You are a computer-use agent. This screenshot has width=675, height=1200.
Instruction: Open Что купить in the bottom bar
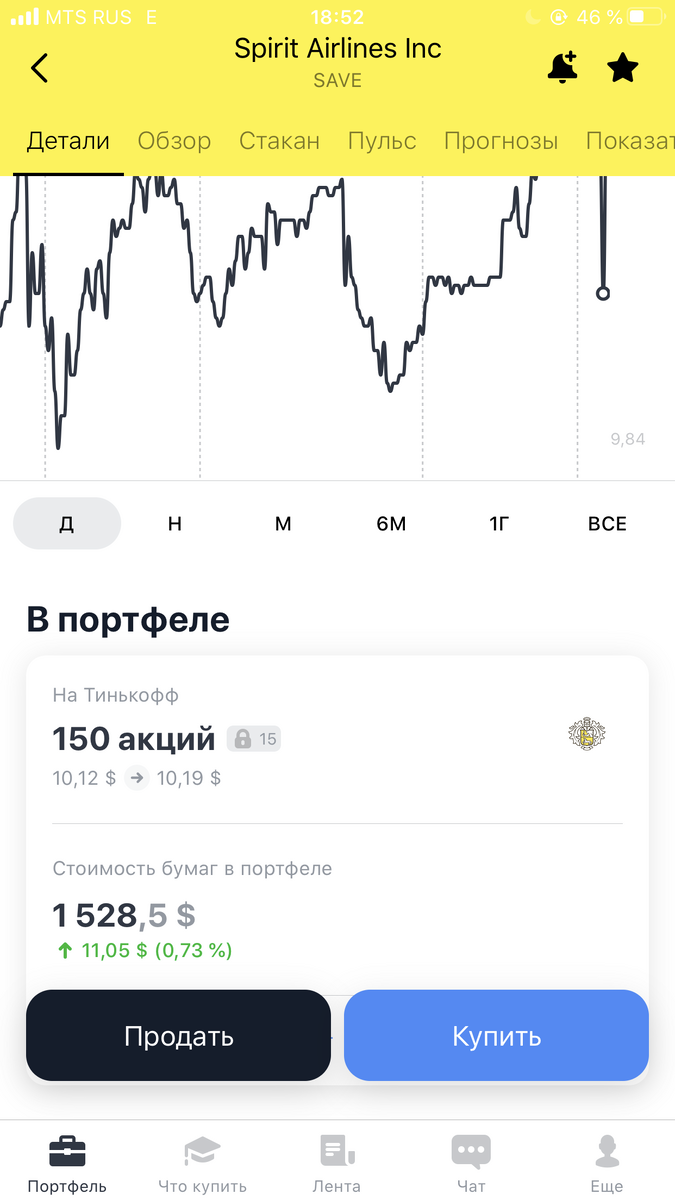202,1165
